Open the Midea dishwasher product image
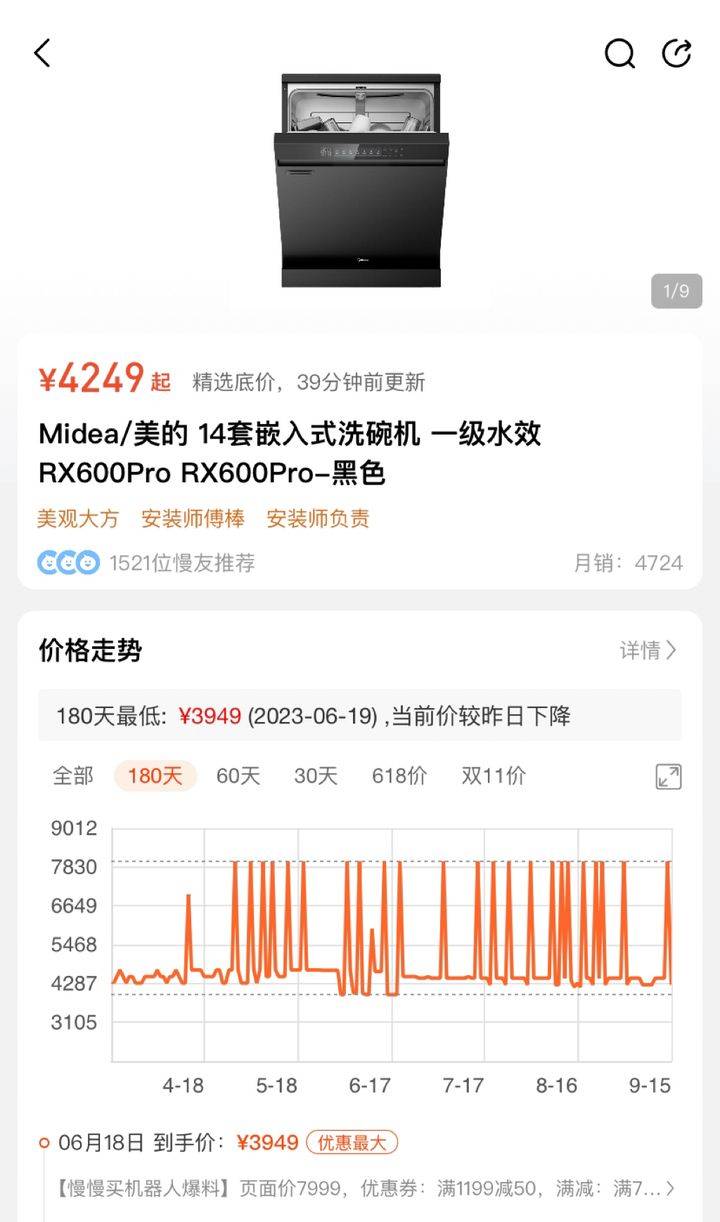This screenshot has height=1222, width=720. point(360,180)
